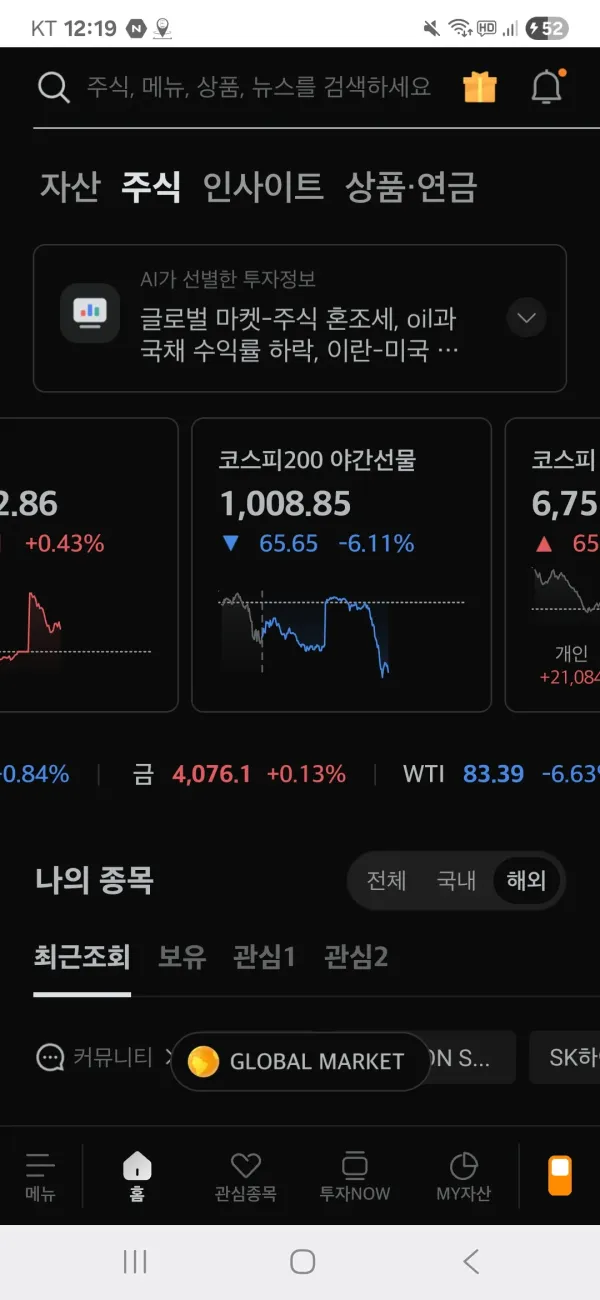The image size is (600, 1300).
Task: Switch to the 자산 tab
Action: pos(70,187)
